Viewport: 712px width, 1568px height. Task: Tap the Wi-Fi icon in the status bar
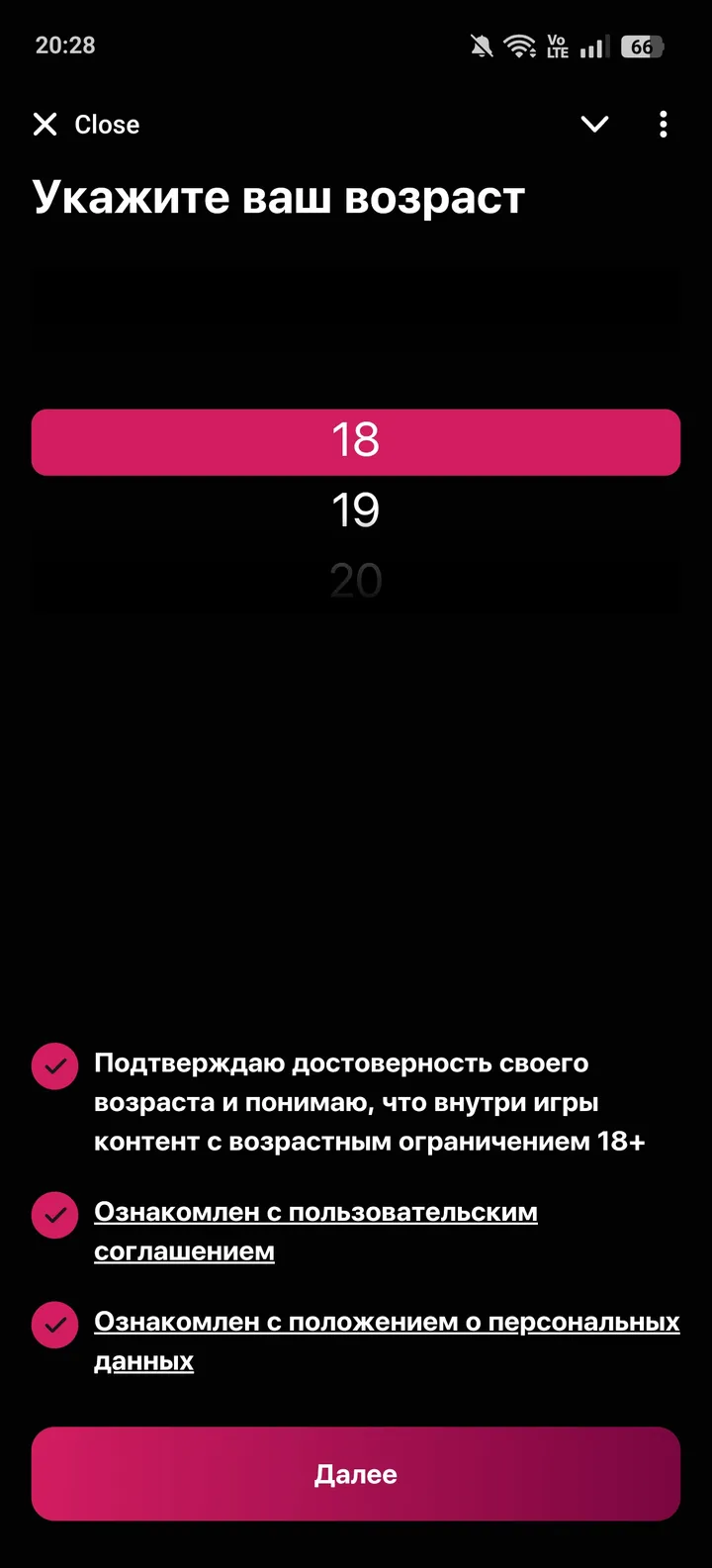pos(517,45)
